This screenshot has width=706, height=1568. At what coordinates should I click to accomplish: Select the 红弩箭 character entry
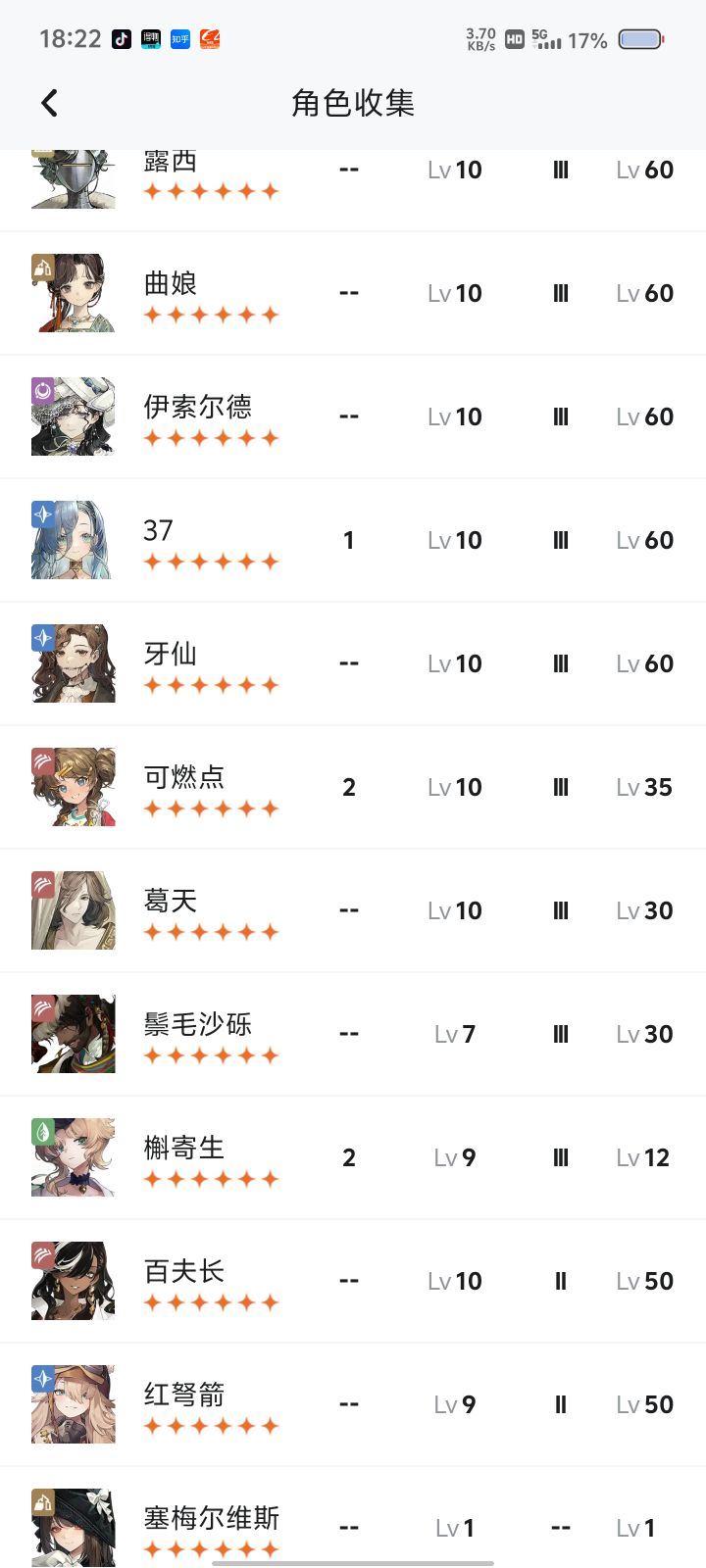(x=353, y=1404)
